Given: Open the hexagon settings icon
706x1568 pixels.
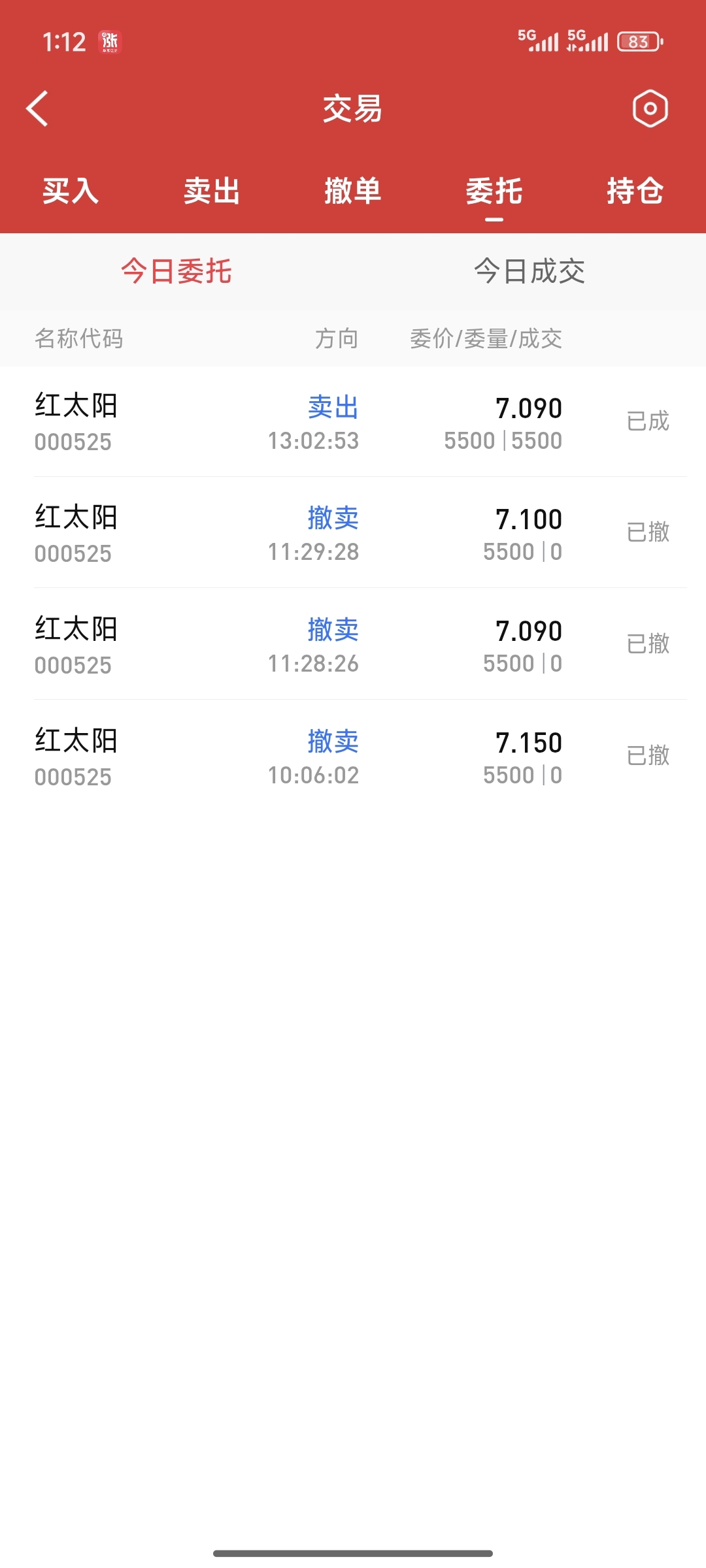Looking at the screenshot, I should [x=650, y=108].
